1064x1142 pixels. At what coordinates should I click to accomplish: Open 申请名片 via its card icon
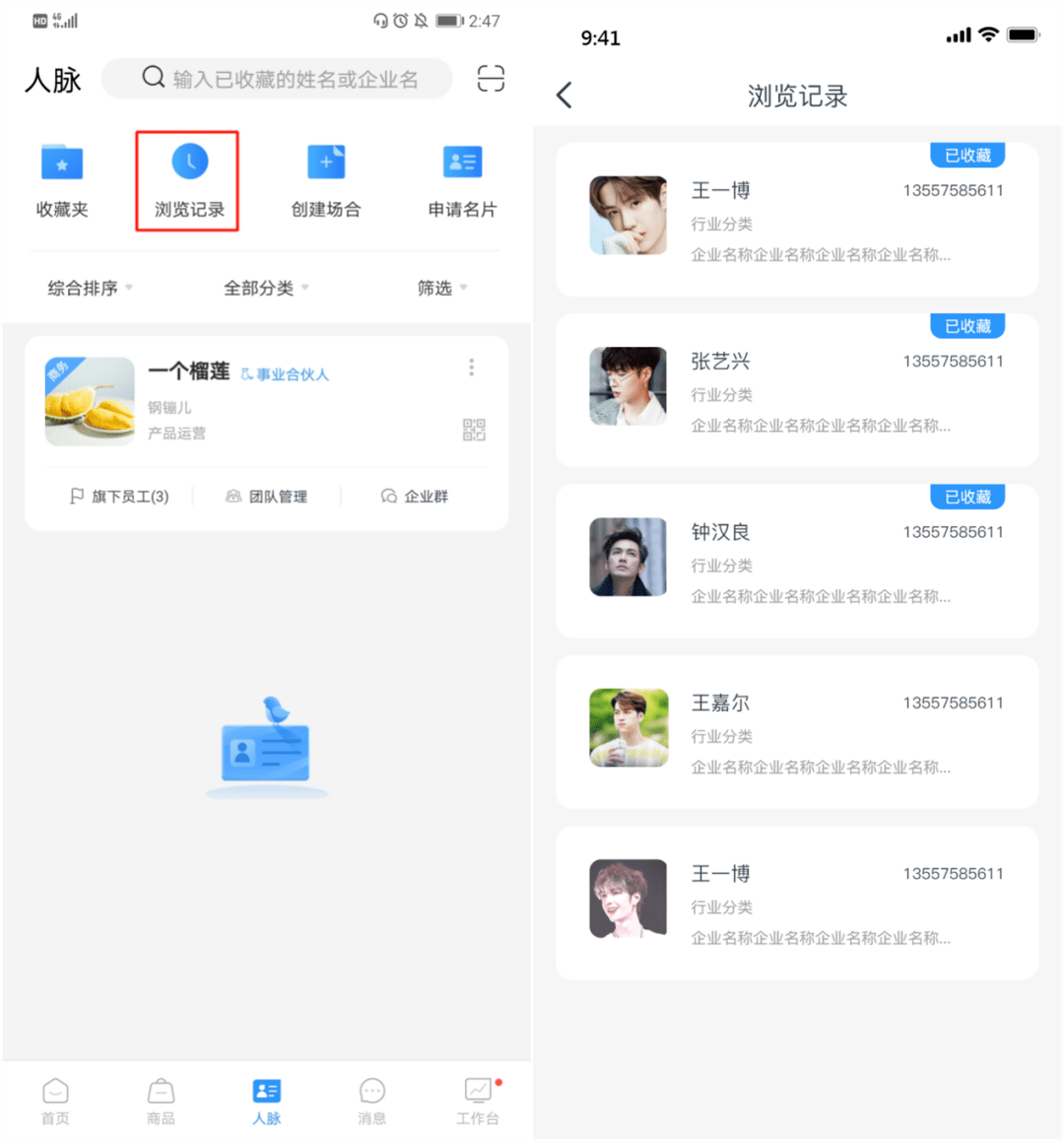[462, 162]
